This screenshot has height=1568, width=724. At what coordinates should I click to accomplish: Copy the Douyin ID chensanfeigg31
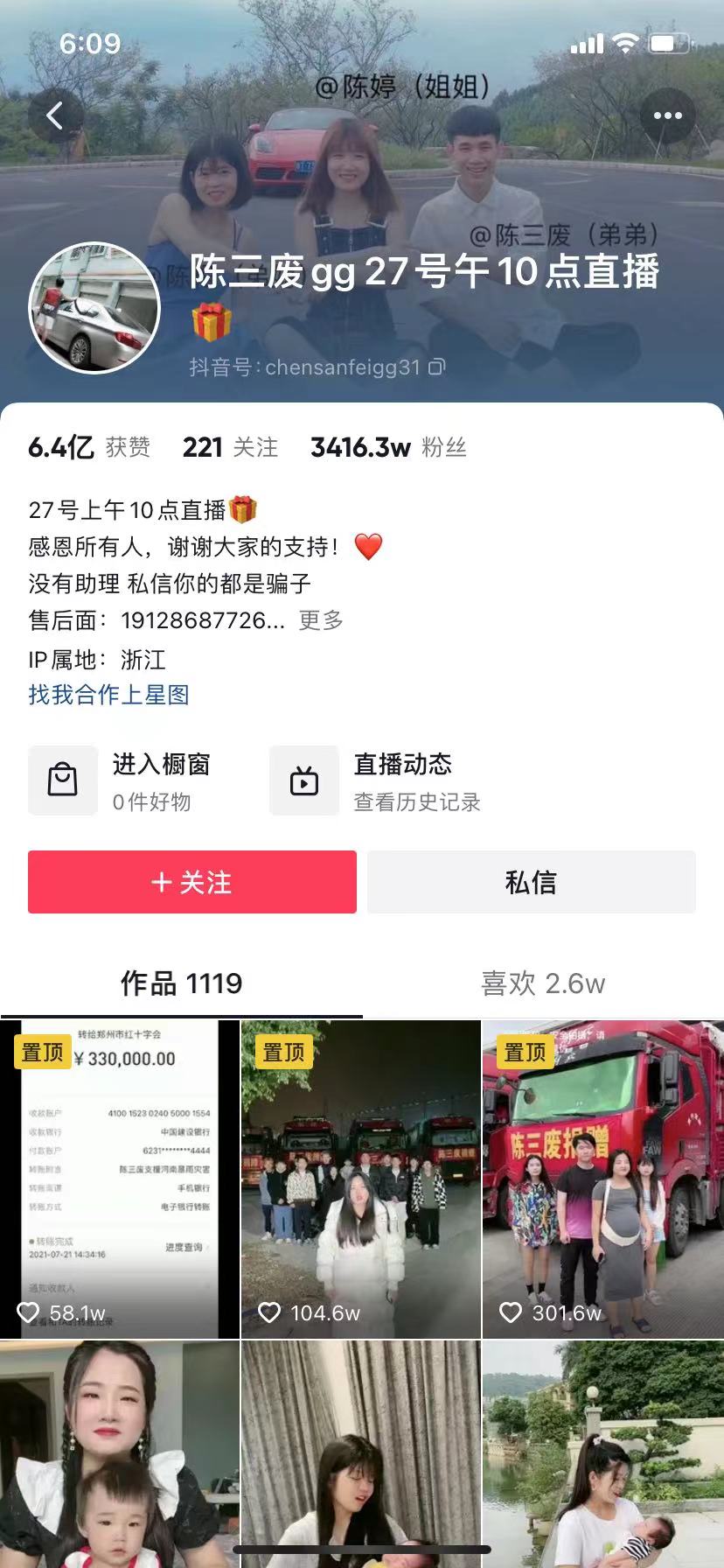click(x=437, y=367)
